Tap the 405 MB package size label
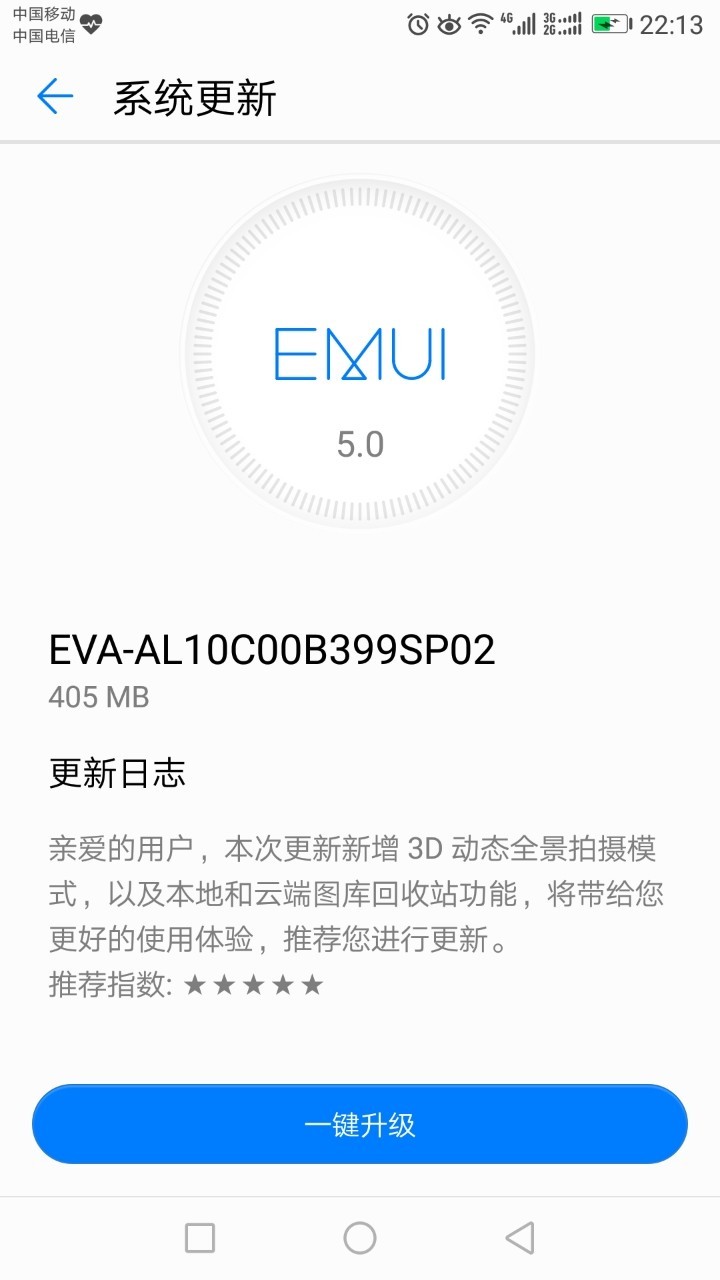Viewport: 720px width, 1280px height. click(97, 697)
